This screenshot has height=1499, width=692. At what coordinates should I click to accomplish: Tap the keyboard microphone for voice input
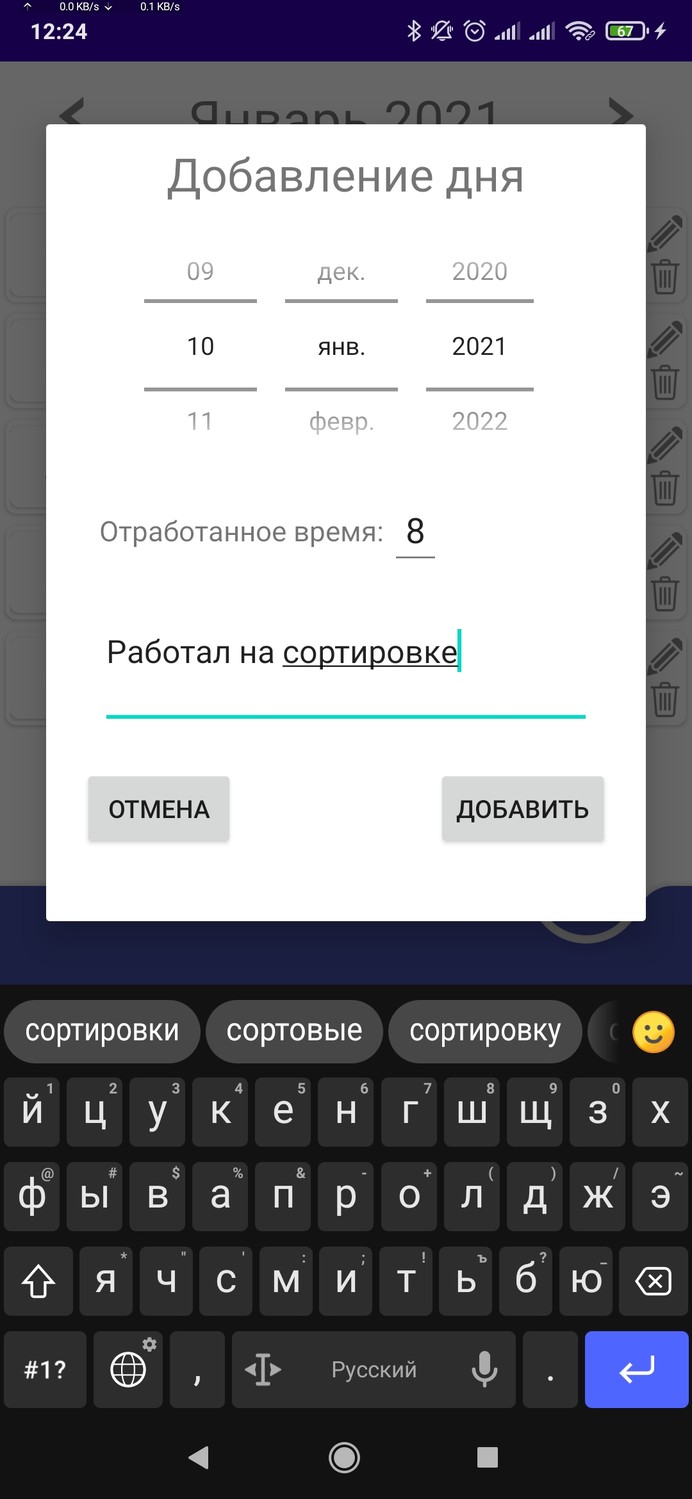(x=485, y=1369)
